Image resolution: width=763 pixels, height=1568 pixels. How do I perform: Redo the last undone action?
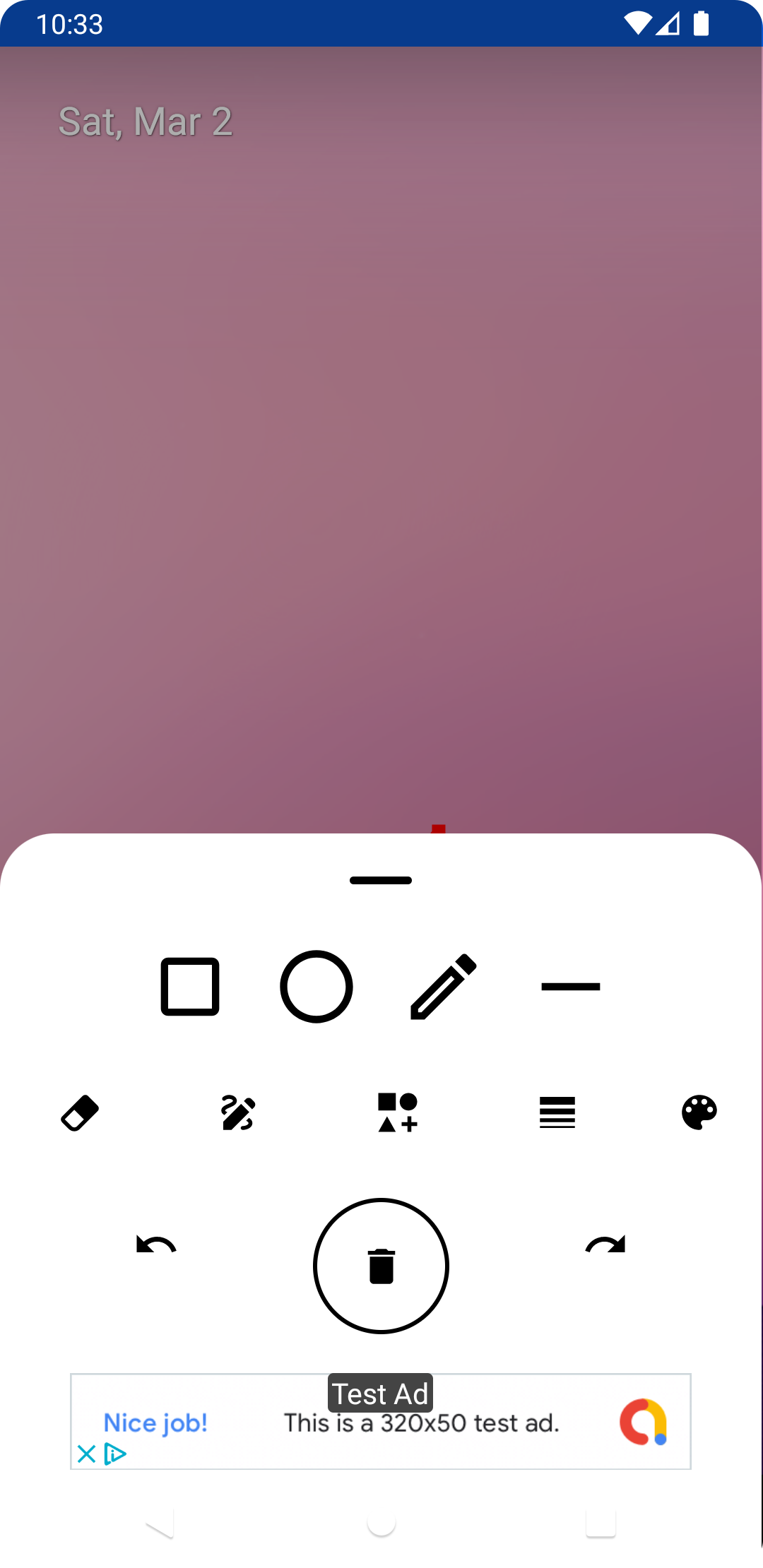(605, 1244)
